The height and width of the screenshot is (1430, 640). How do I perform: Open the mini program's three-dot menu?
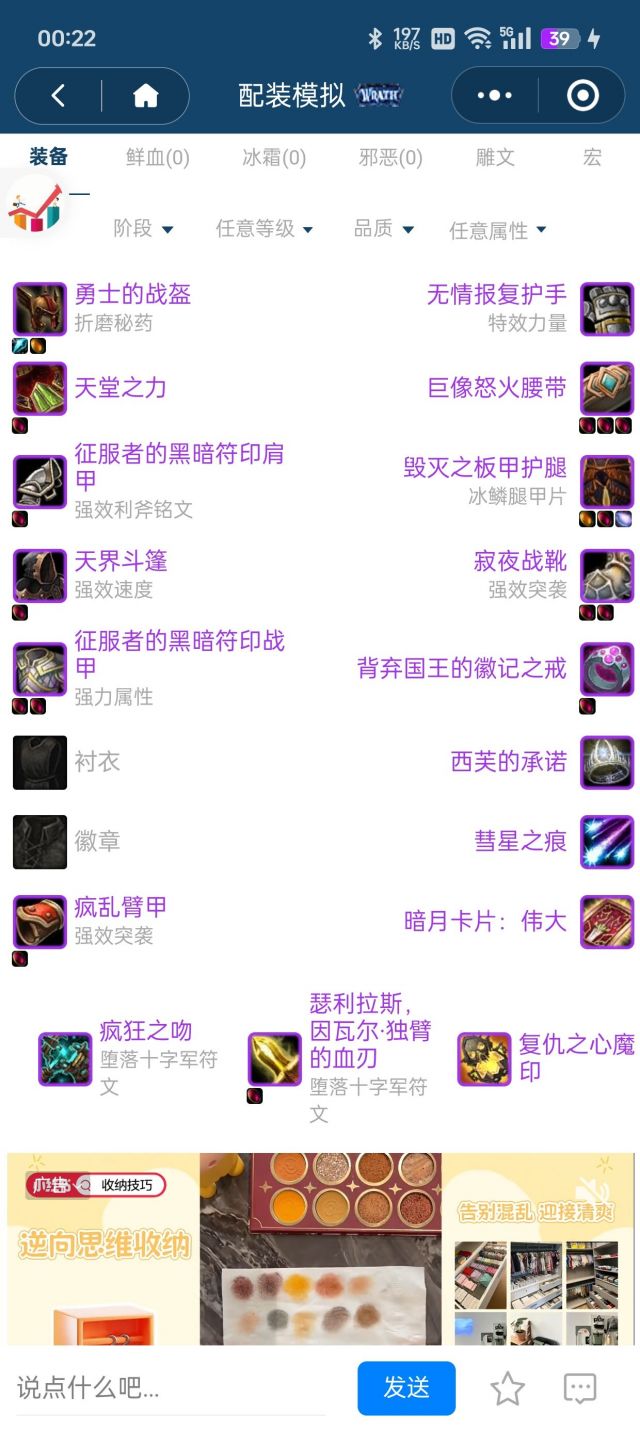pos(495,96)
